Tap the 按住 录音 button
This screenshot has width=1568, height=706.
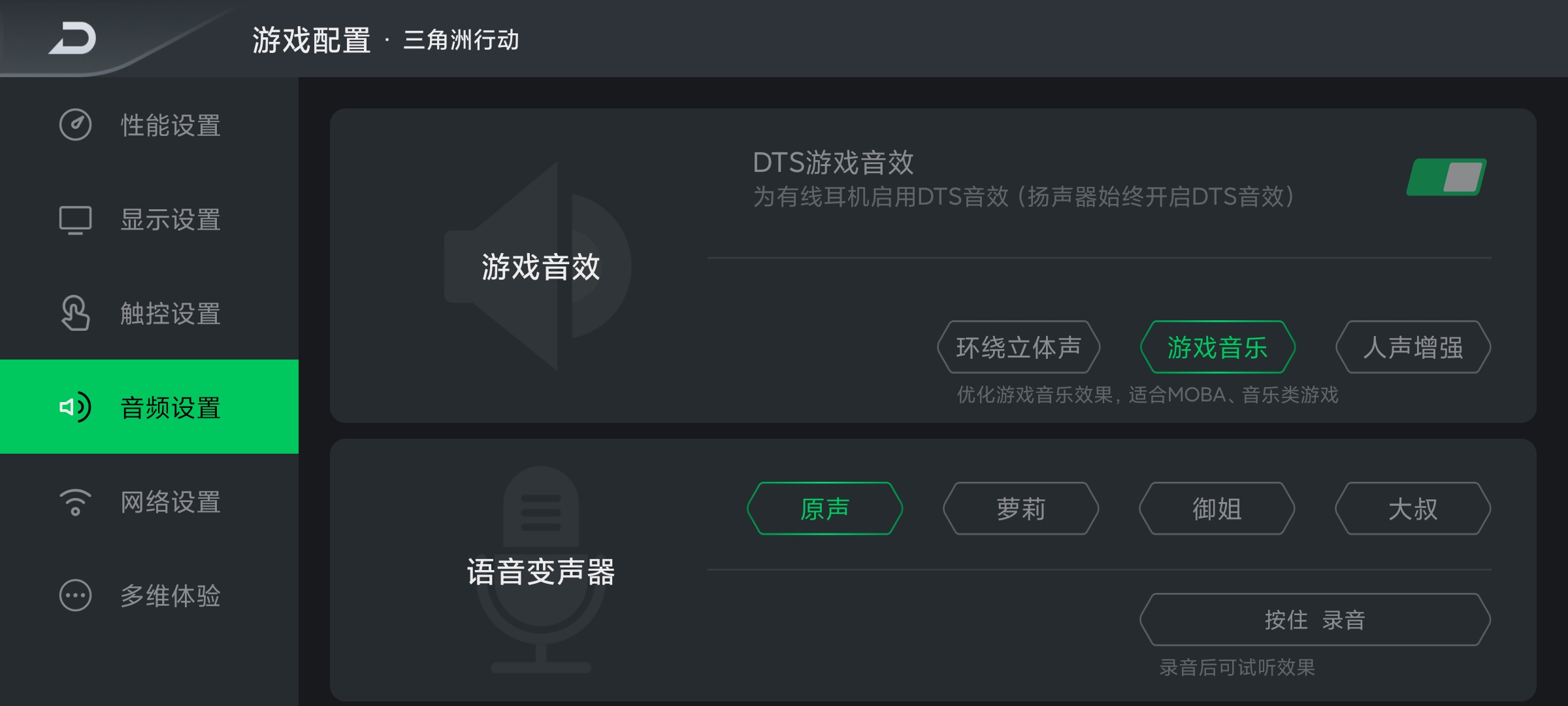pos(1315,620)
